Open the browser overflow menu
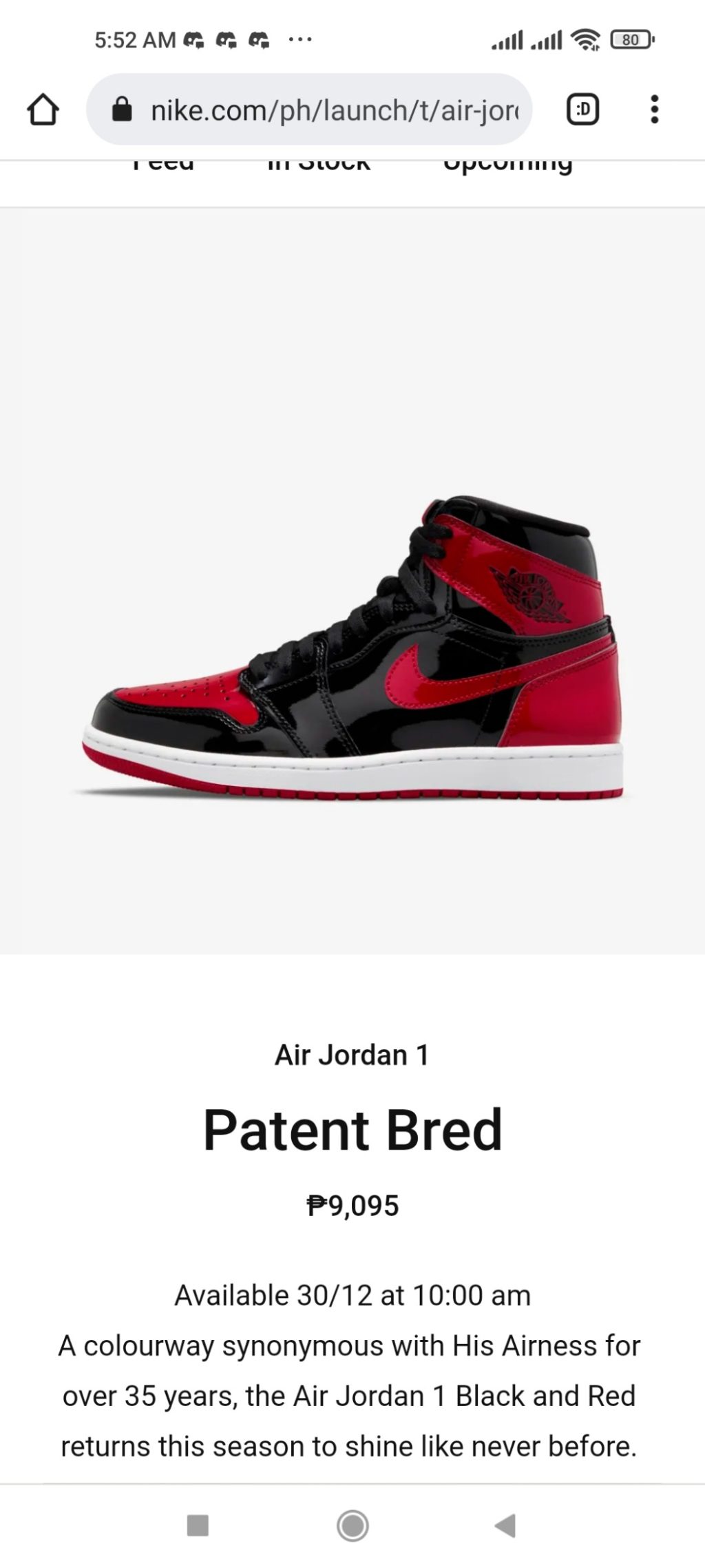 (654, 110)
